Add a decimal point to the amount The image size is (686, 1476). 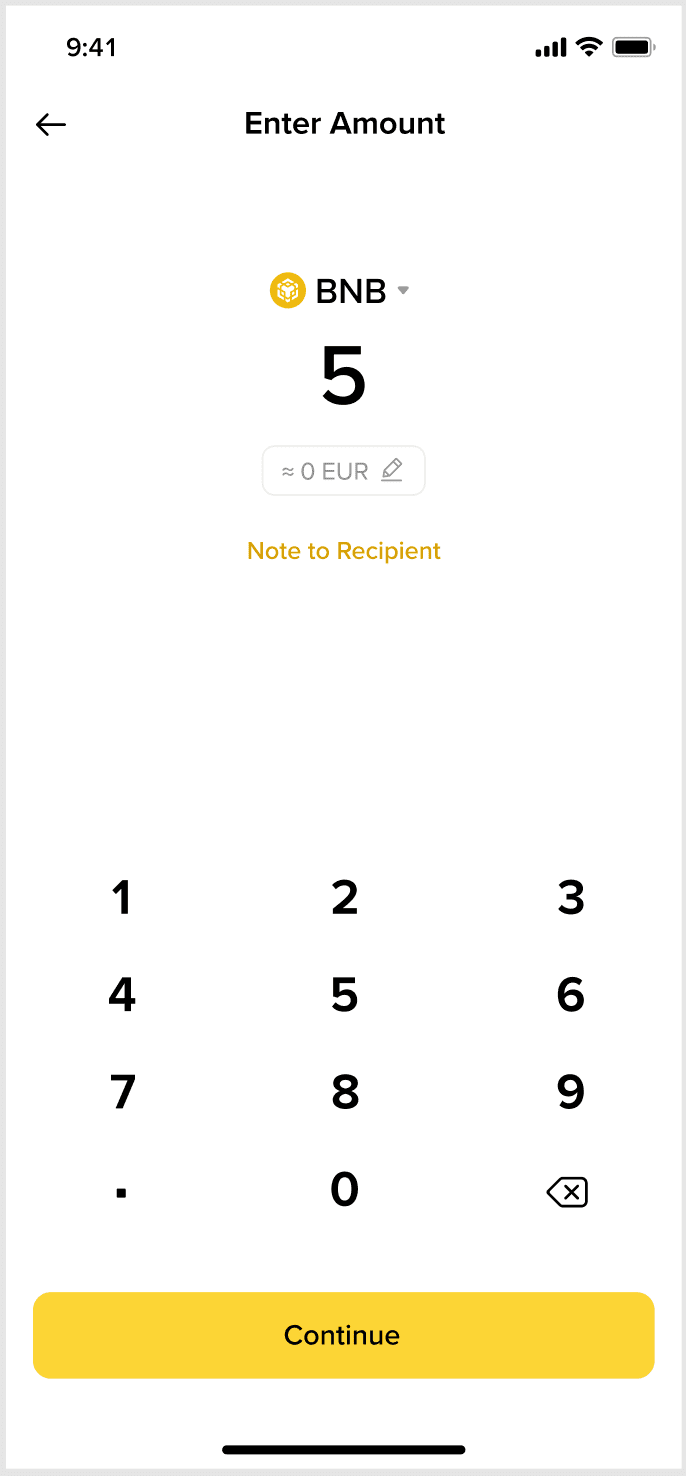tap(121, 1191)
